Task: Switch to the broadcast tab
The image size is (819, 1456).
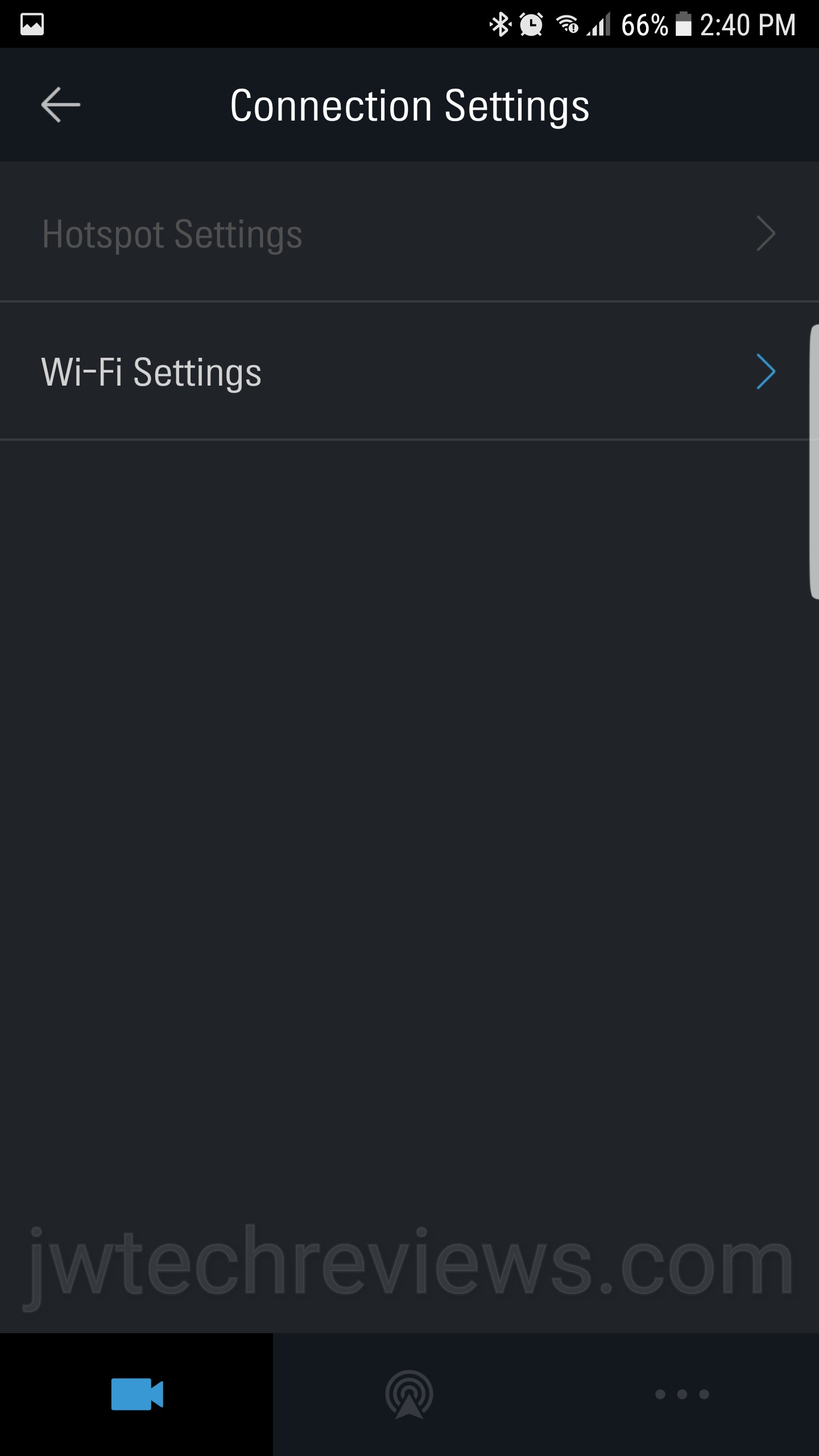Action: [409, 1394]
